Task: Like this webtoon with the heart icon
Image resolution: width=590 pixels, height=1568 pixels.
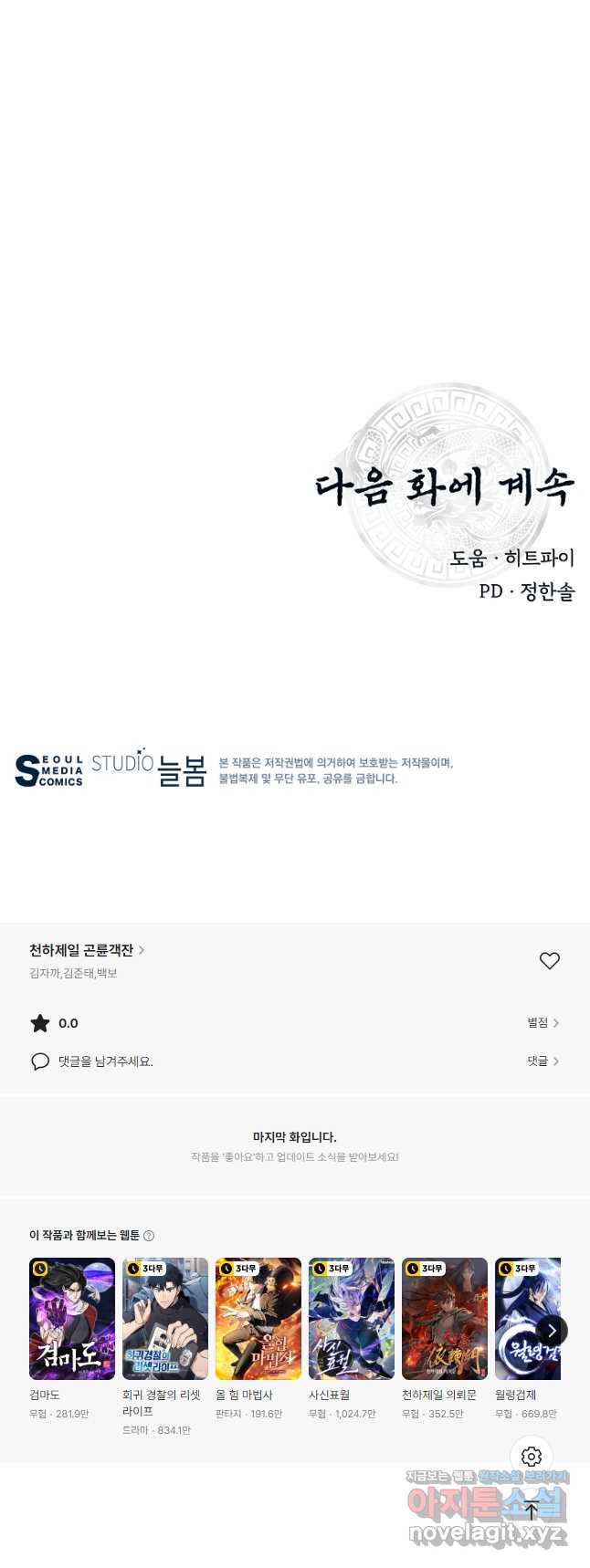Action: point(549,960)
